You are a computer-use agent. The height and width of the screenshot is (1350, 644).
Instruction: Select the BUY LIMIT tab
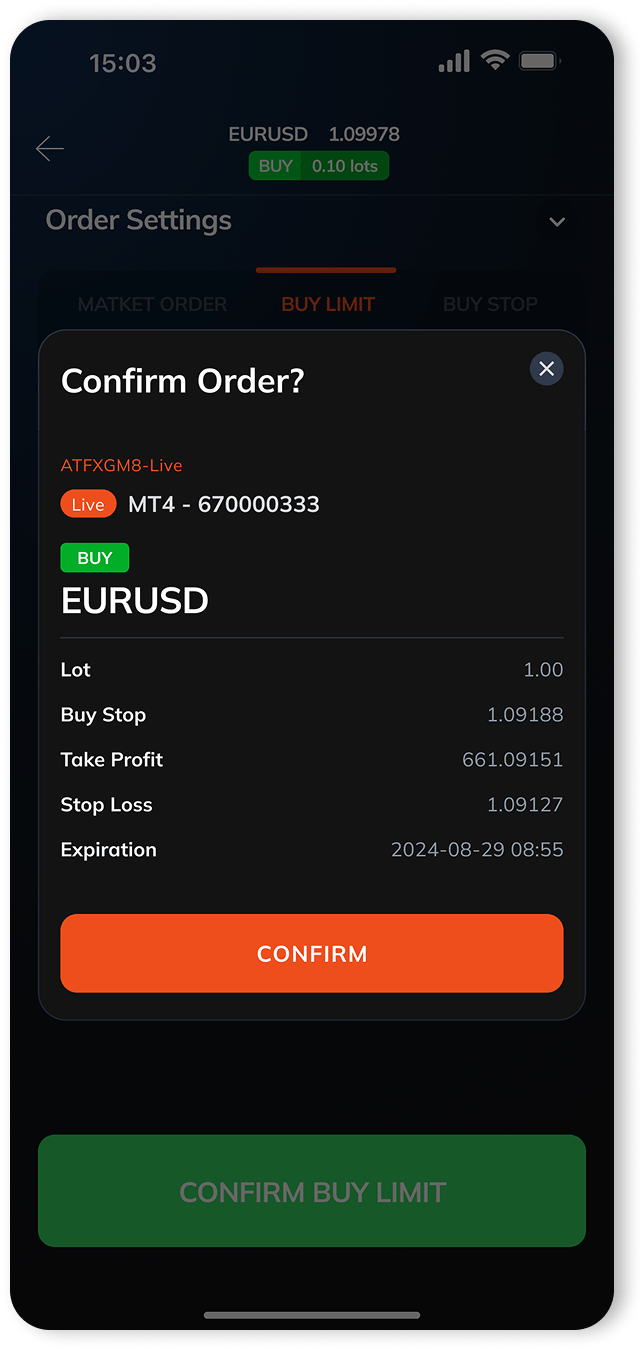pos(328,304)
